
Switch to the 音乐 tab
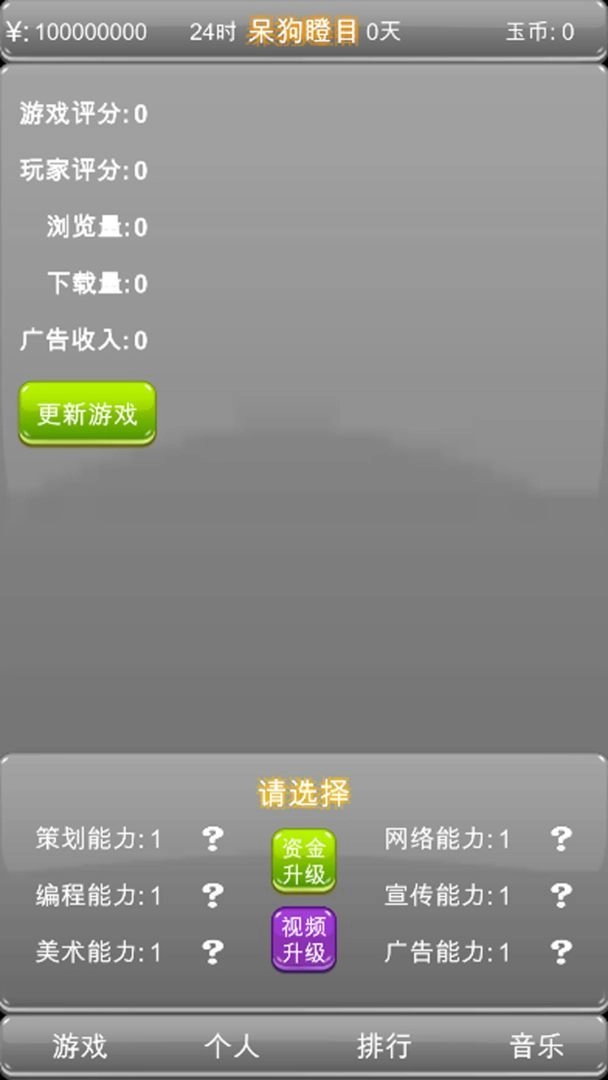pyautogui.click(x=536, y=1046)
